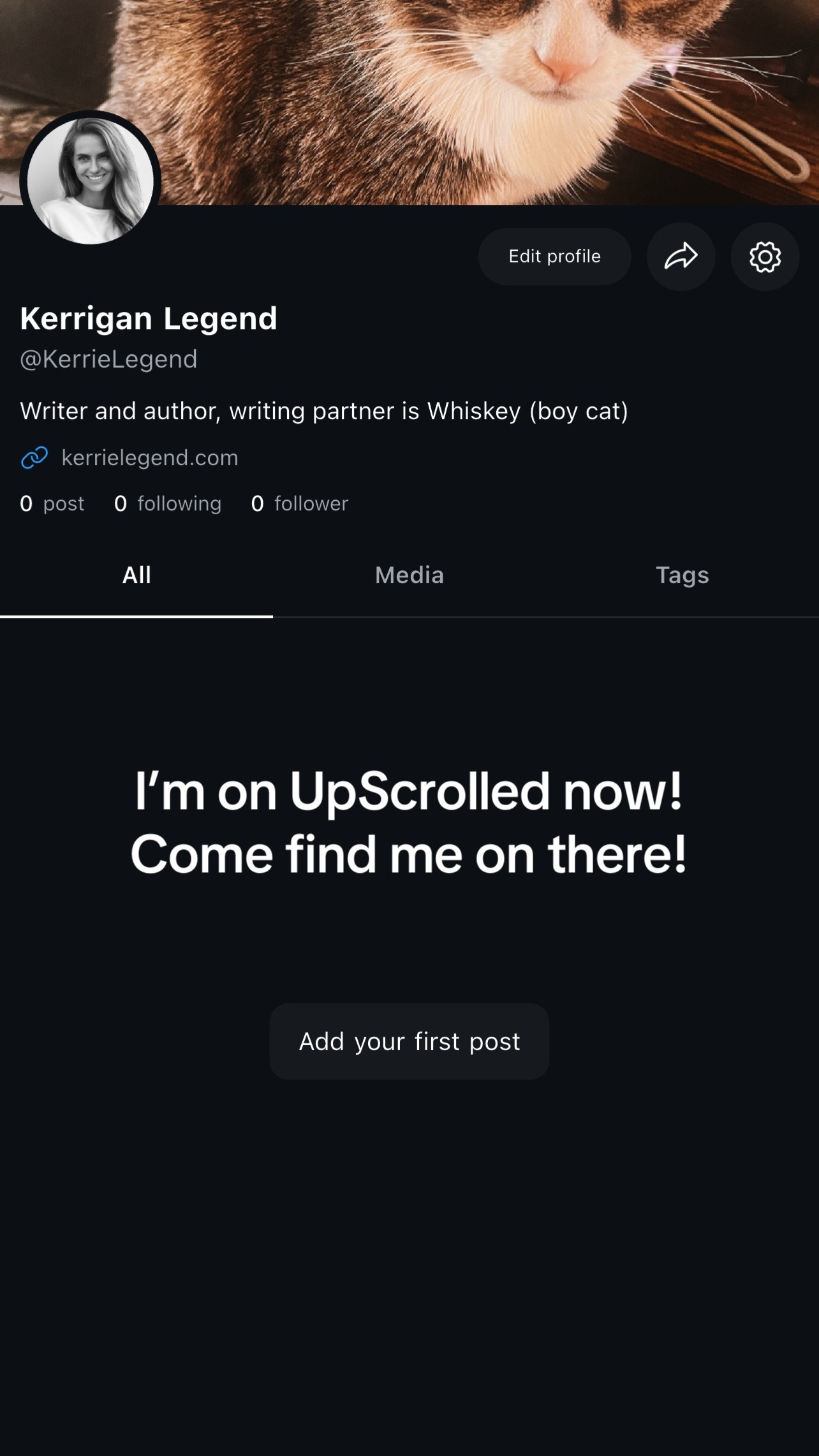The image size is (819, 1456).
Task: Open settings with the gear icon
Action: [765, 256]
